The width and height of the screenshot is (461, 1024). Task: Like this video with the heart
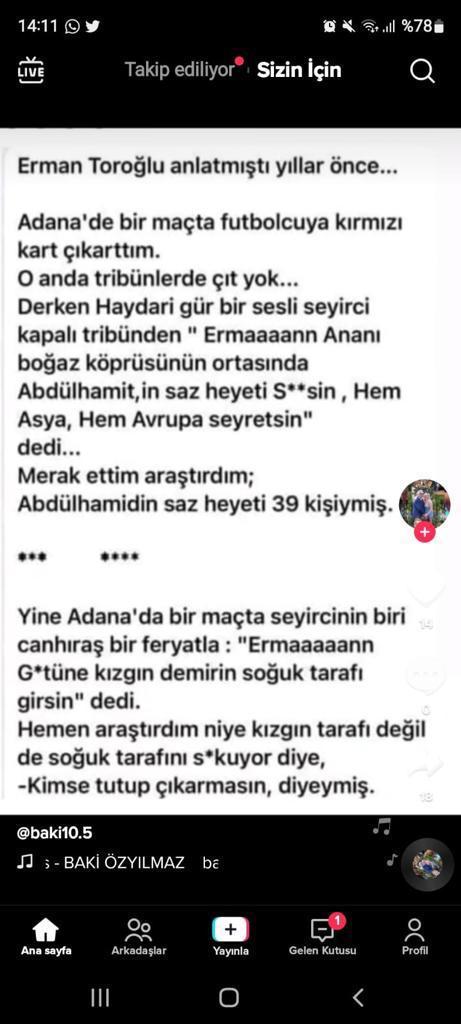click(x=426, y=592)
